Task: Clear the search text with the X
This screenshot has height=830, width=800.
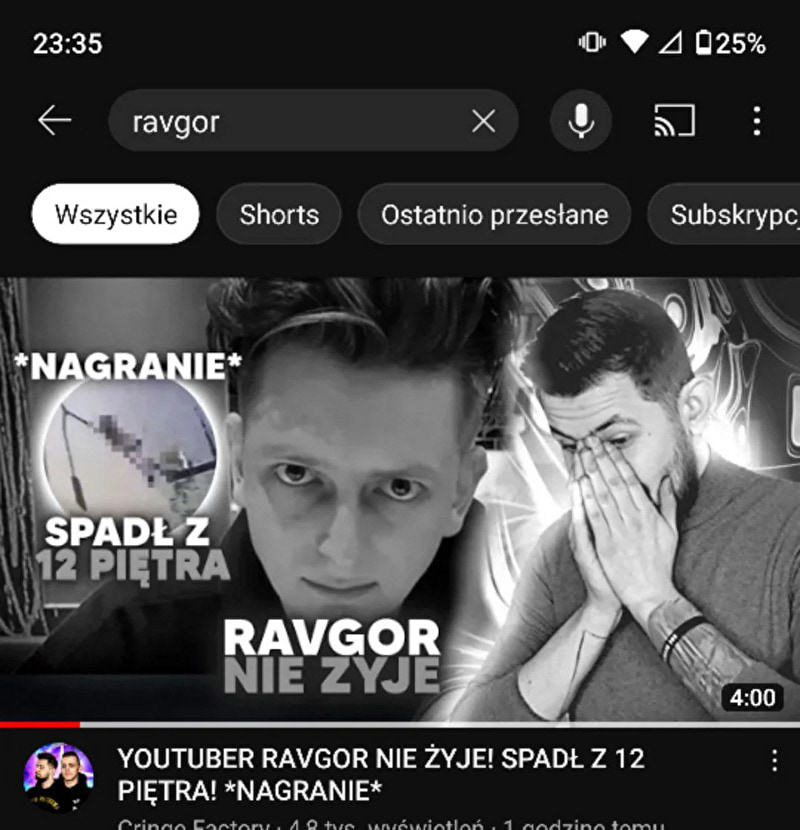Action: (x=483, y=122)
